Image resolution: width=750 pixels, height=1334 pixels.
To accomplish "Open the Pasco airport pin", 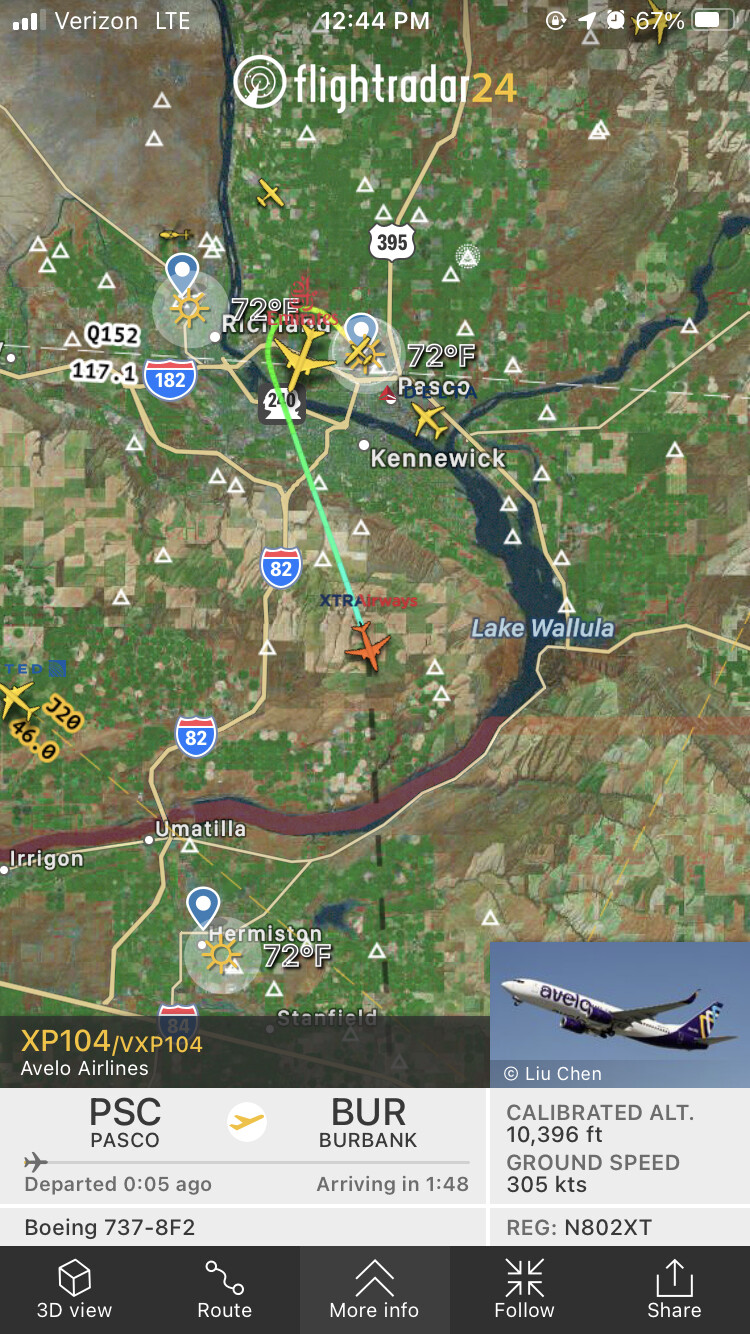I will (x=361, y=332).
